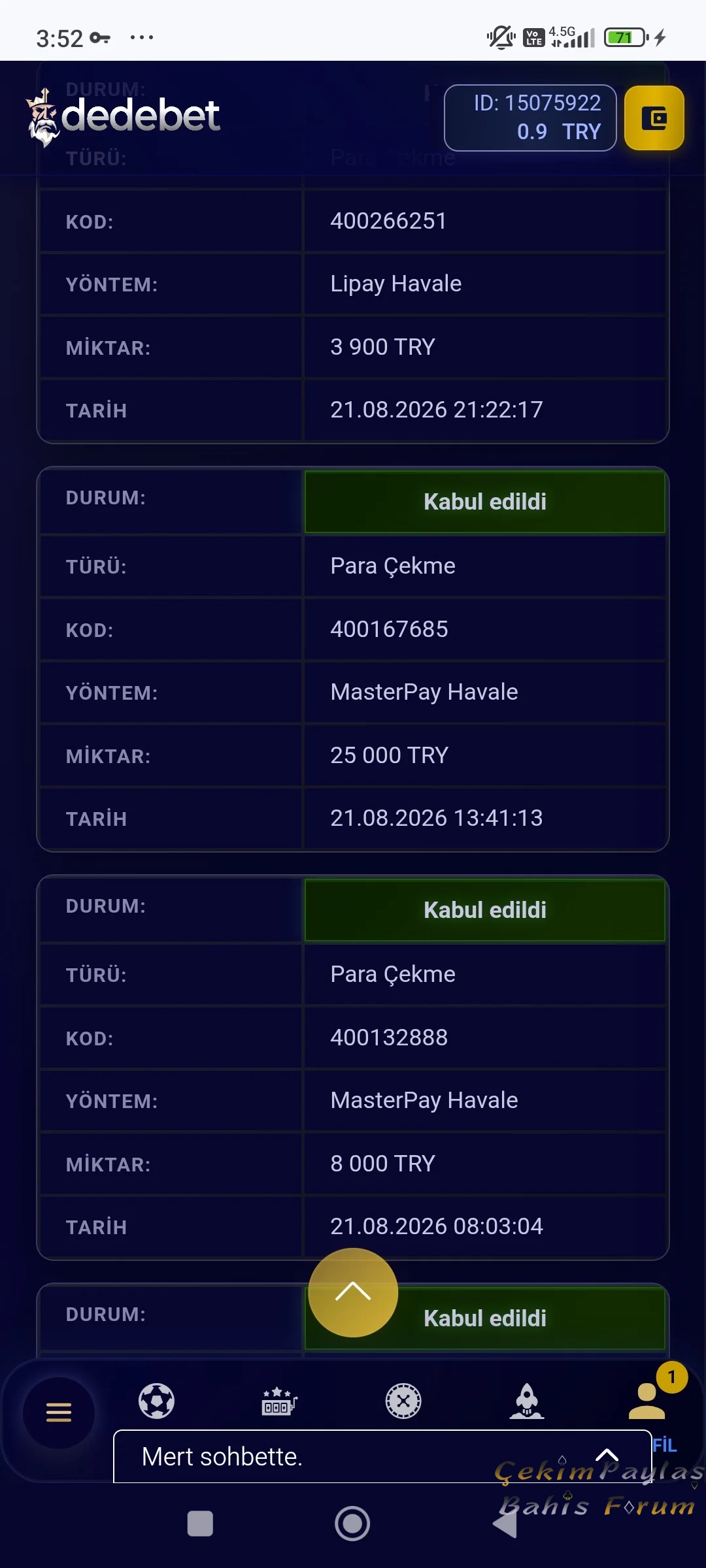The image size is (706, 1568).
Task: Open recent apps with the square button
Action: [x=200, y=1524]
